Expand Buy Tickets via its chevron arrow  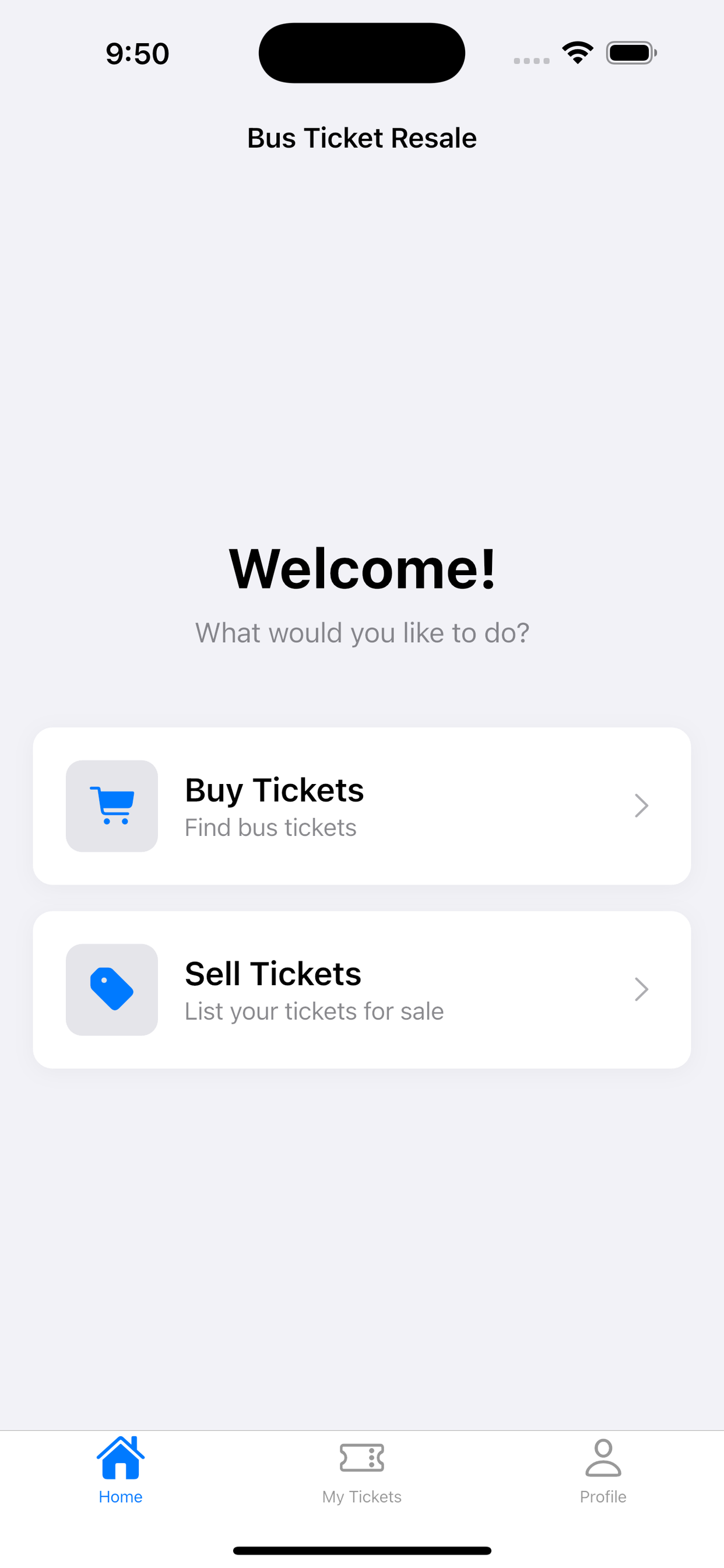click(641, 806)
